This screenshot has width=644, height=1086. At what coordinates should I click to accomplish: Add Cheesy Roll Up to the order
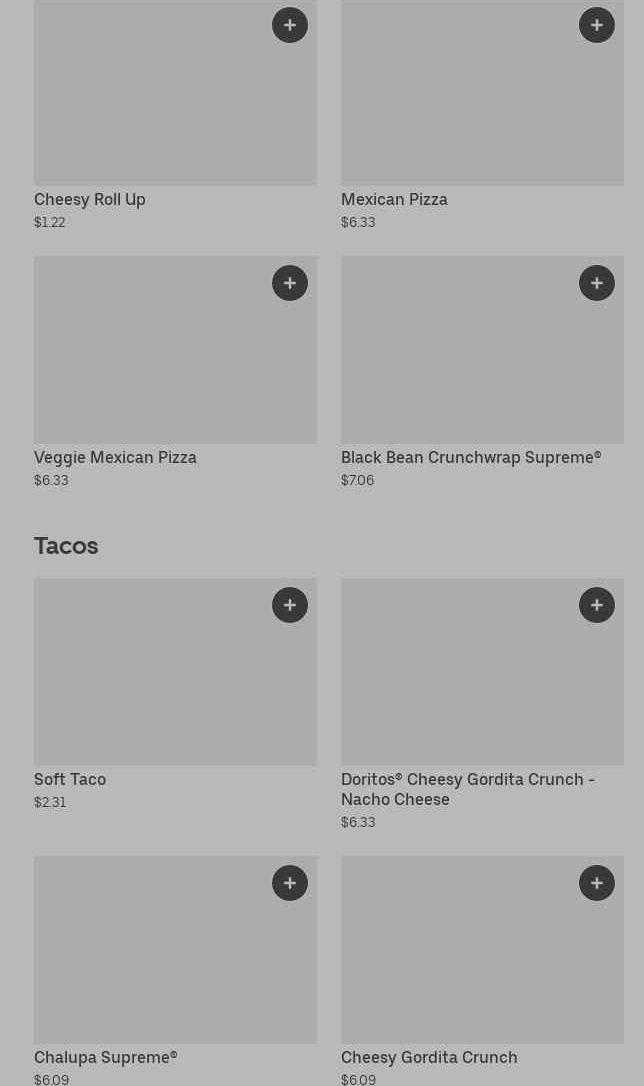tap(290, 25)
